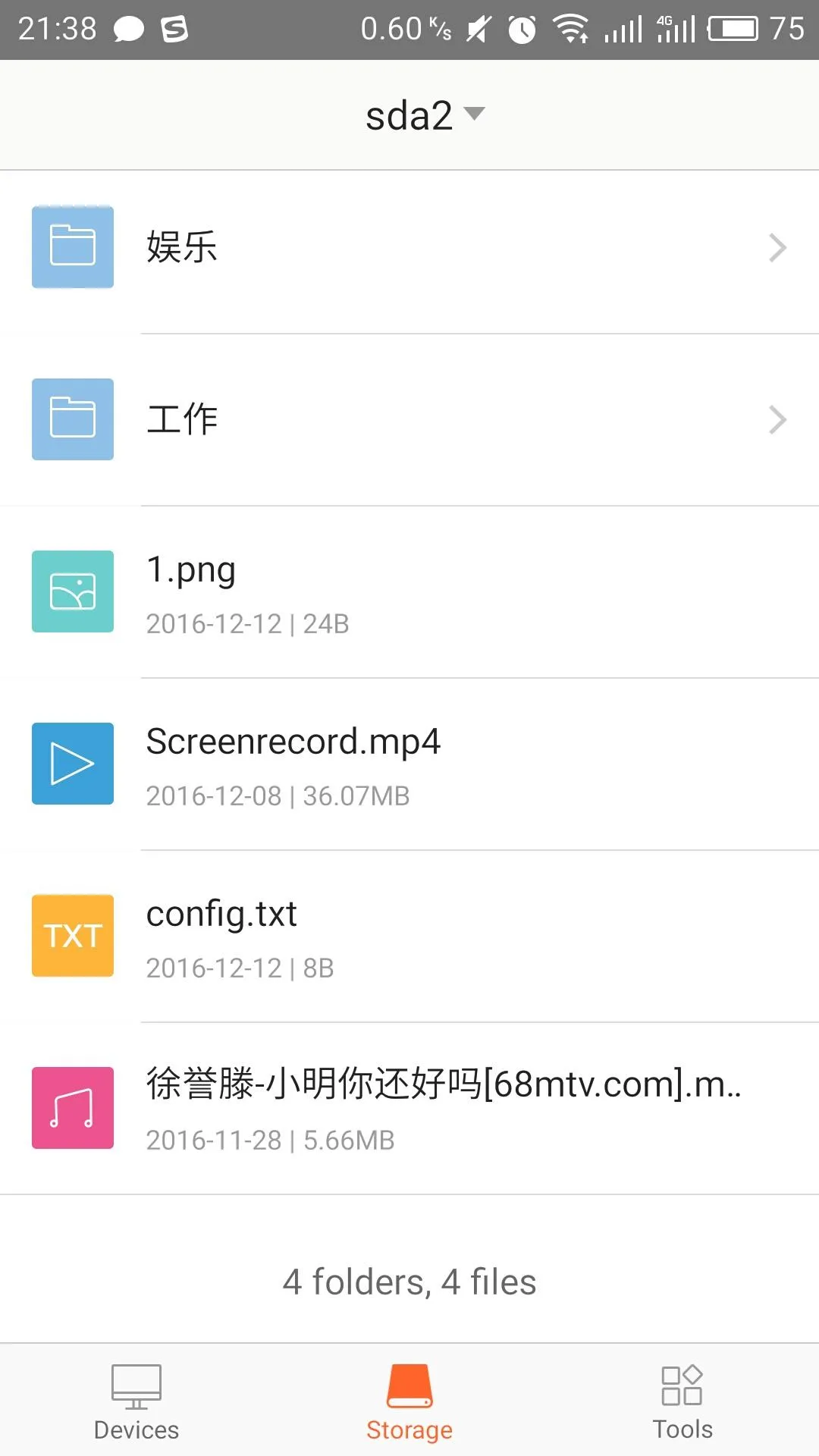Expand the 娱乐 folder via its chevron
The height and width of the screenshot is (1456, 819).
click(777, 247)
